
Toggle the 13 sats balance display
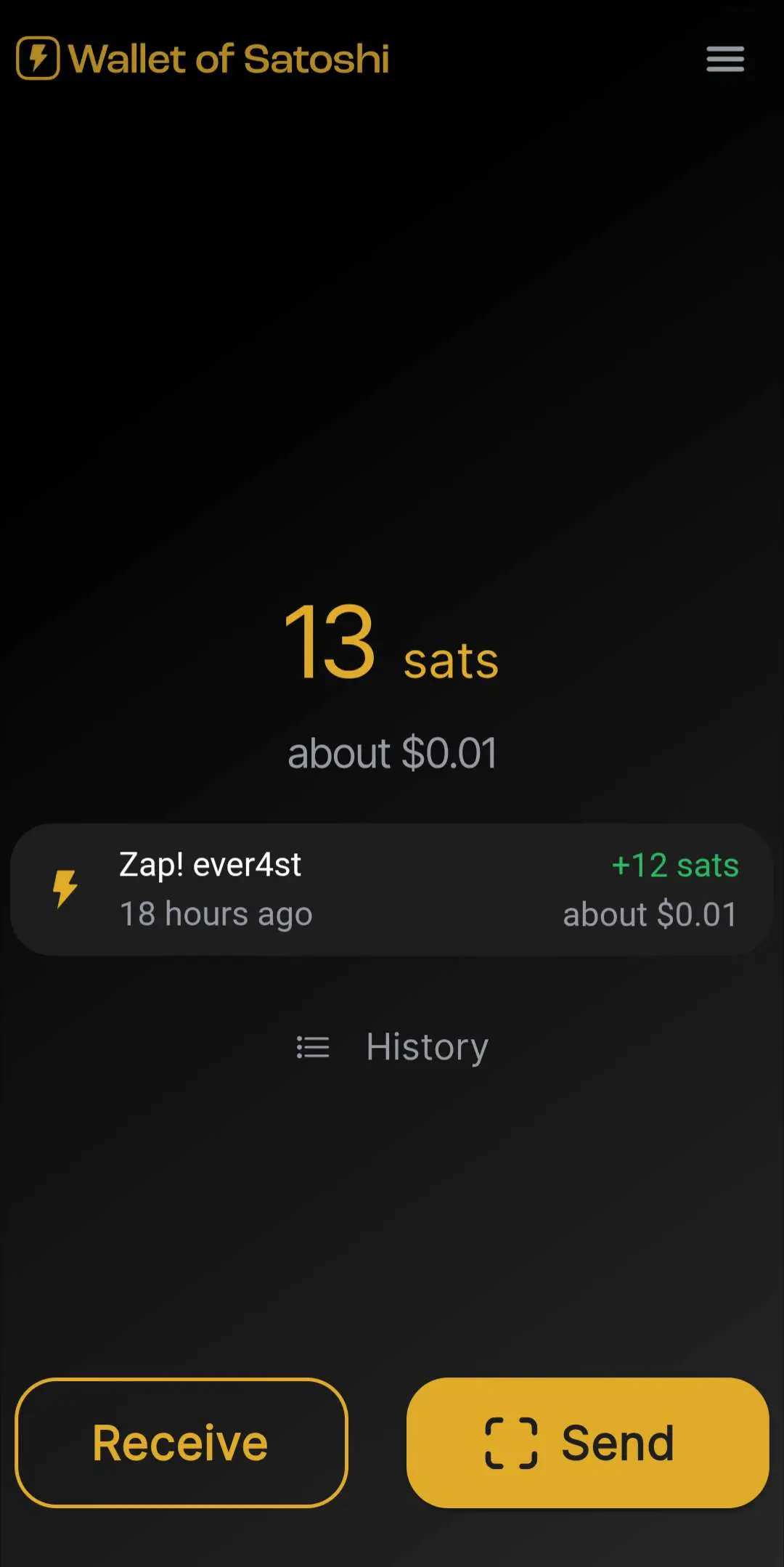[392, 643]
